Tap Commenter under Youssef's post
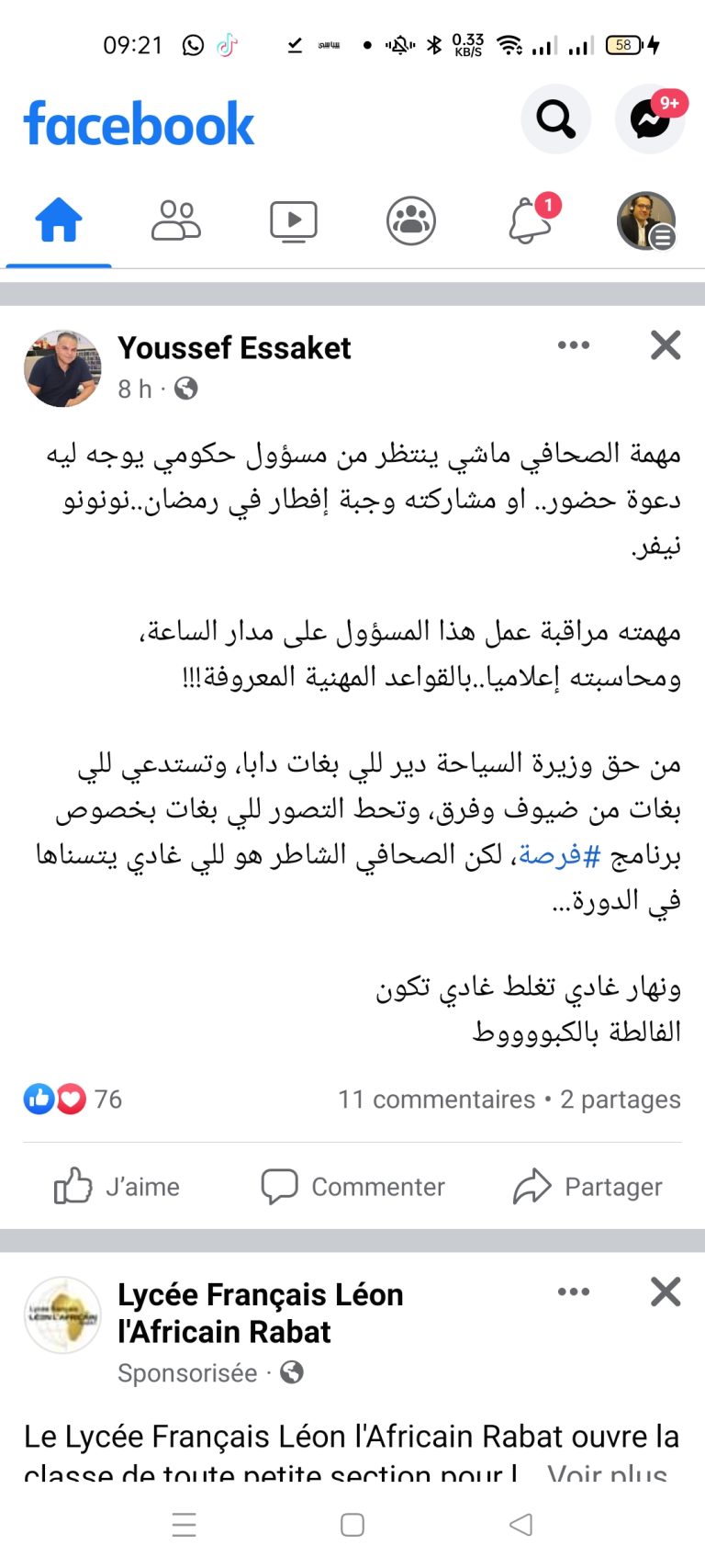Image resolution: width=705 pixels, height=1568 pixels. tap(353, 1187)
